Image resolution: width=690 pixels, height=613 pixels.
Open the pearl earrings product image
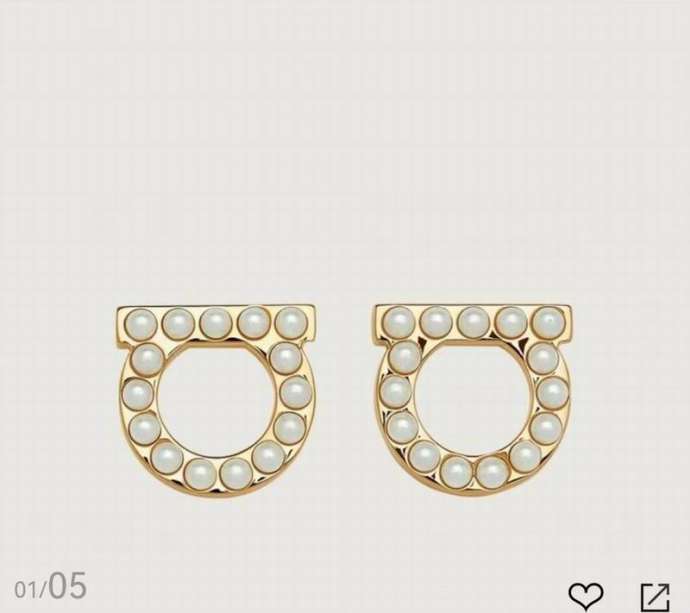coord(345,400)
